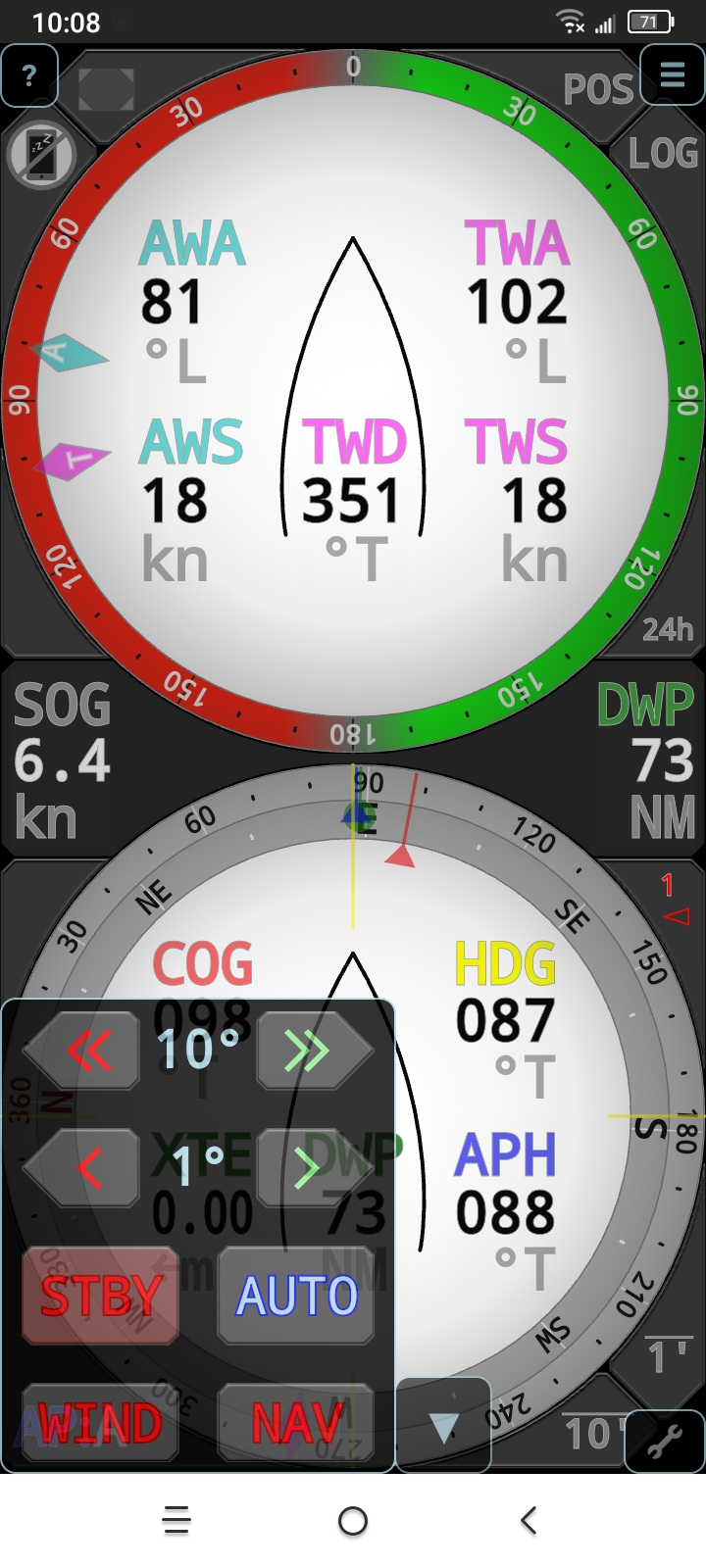Engage AUTO autopilot mode
The width and height of the screenshot is (706, 1568).
[296, 1296]
